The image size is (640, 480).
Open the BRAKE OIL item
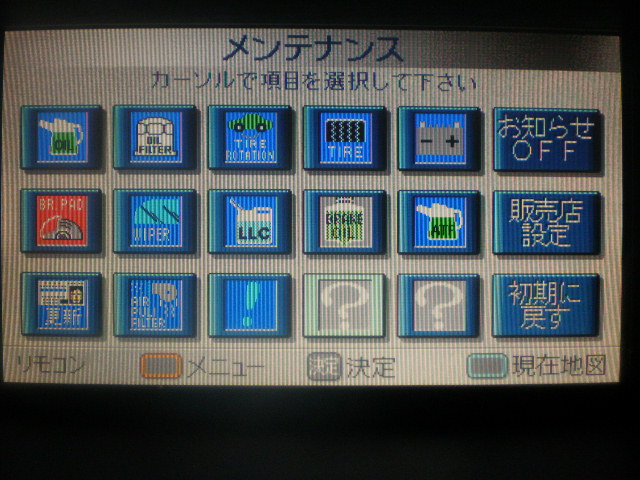coord(344,221)
